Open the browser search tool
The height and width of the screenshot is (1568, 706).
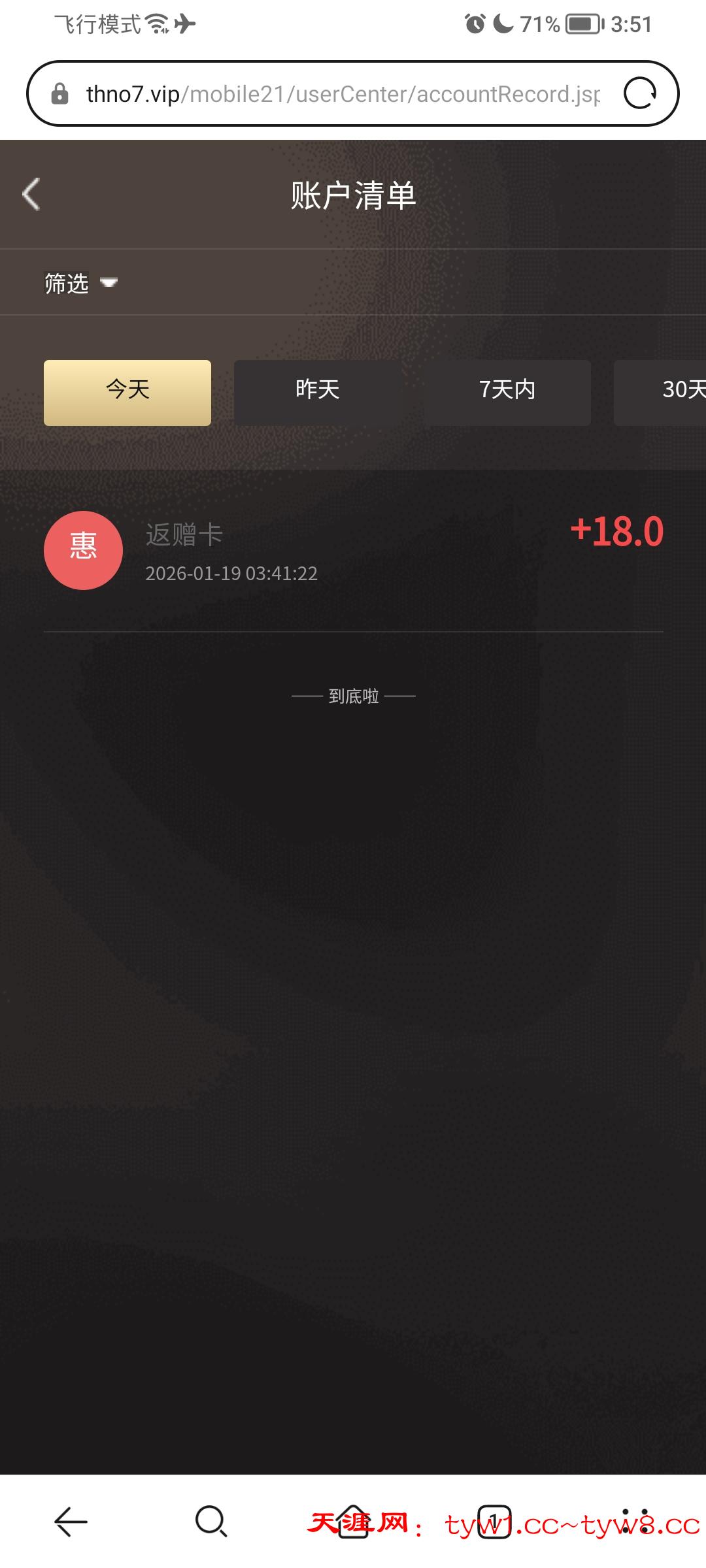pos(210,1522)
